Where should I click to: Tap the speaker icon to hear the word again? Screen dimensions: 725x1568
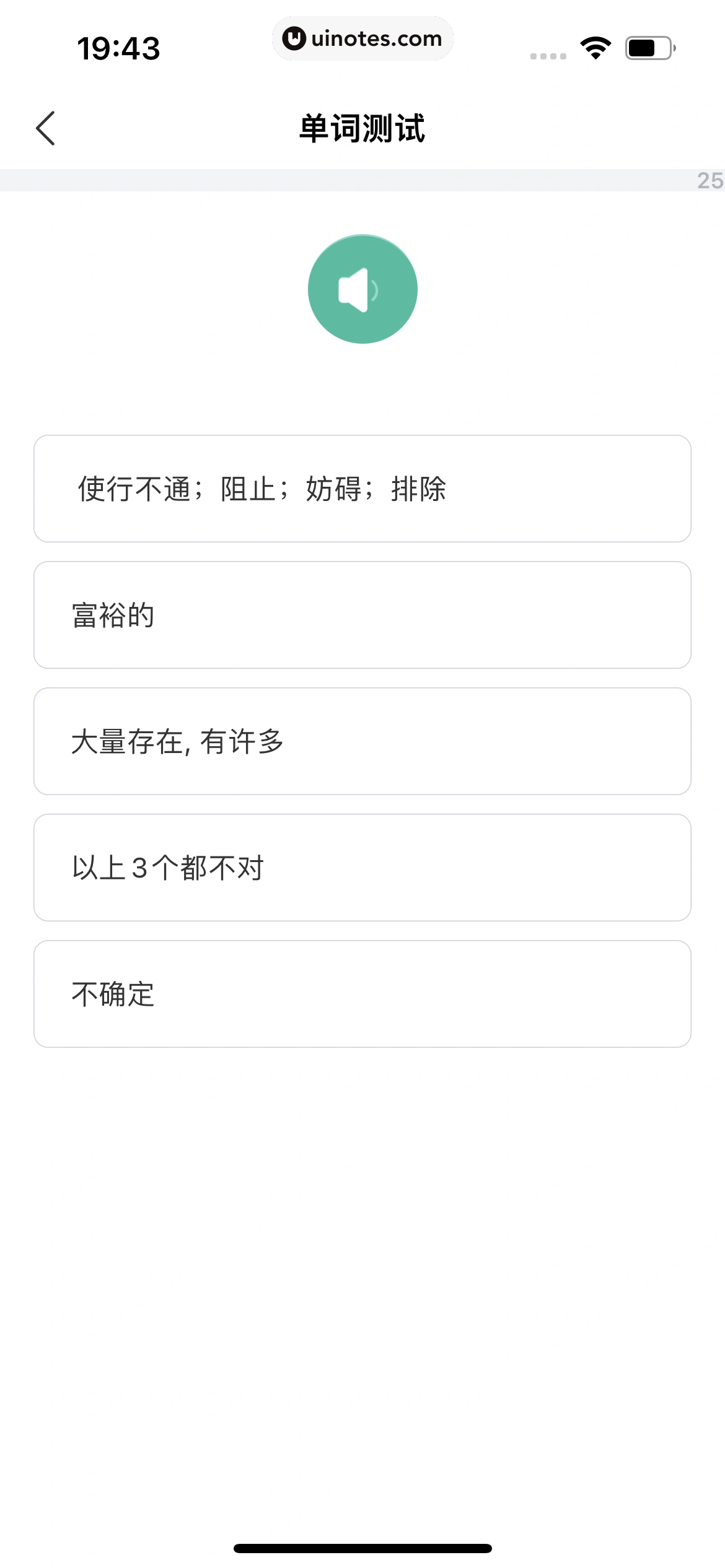click(x=362, y=289)
